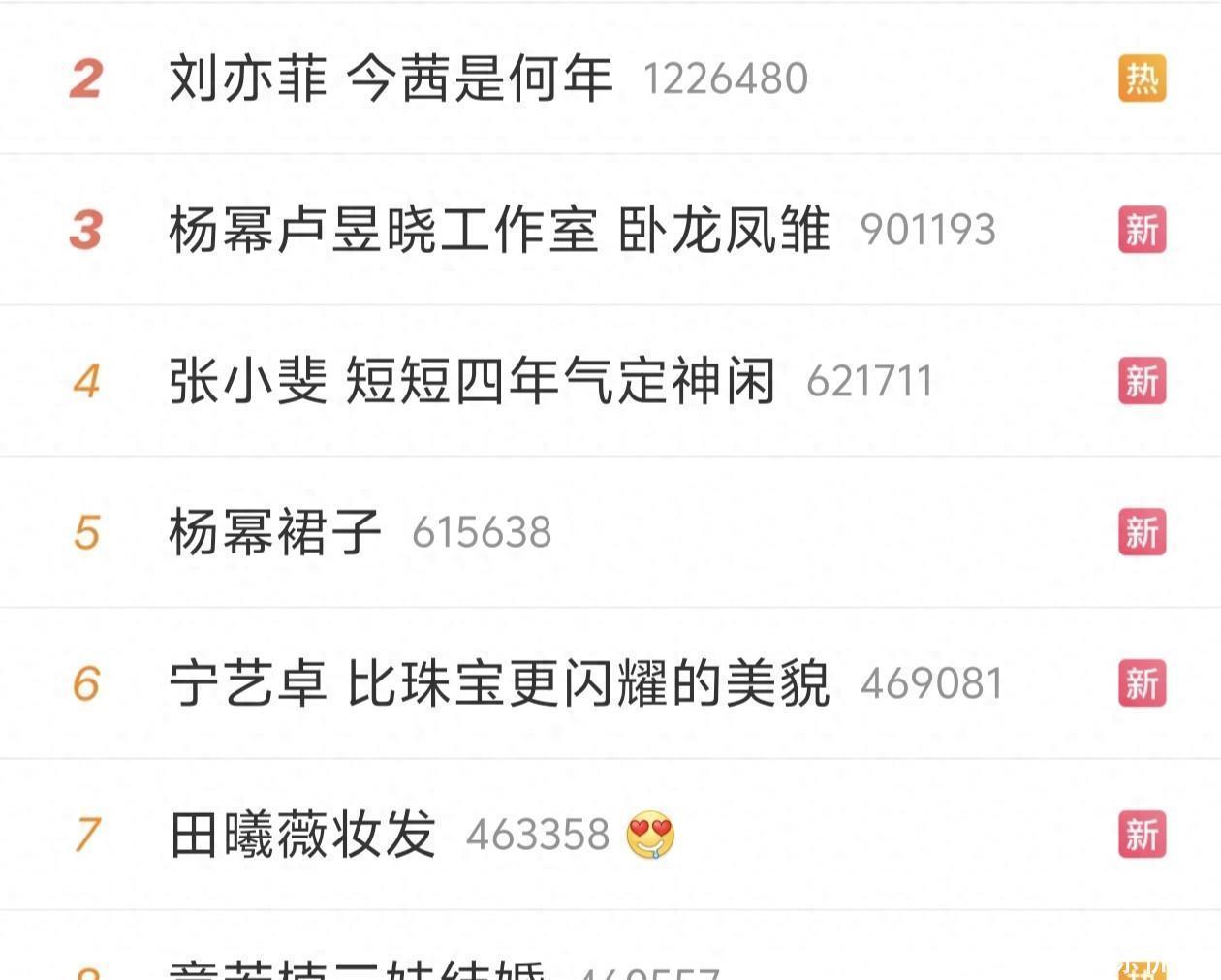Open the trending topic 刘亦菲 今茜是何年

coord(391,79)
